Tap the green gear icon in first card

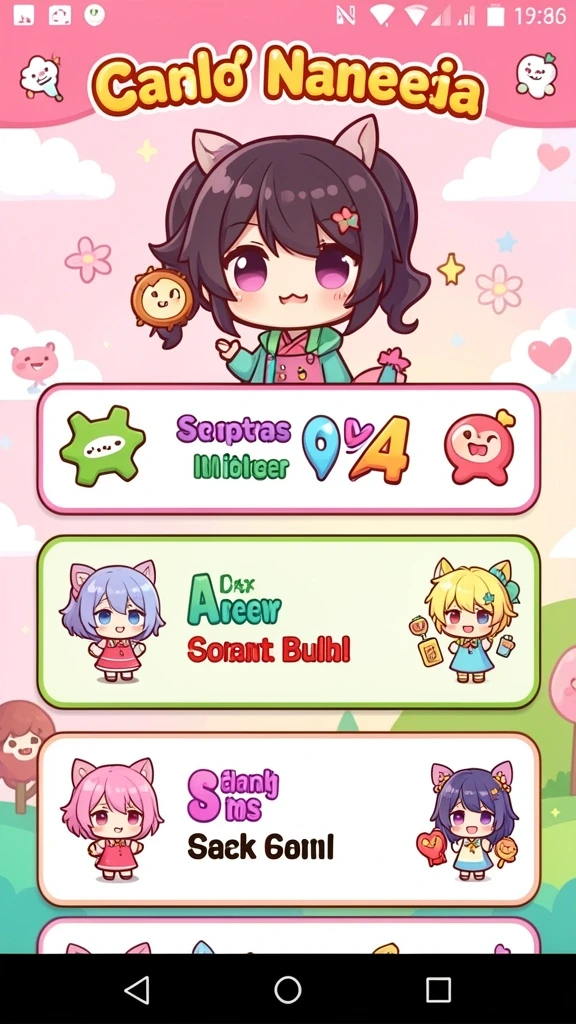[x=103, y=445]
